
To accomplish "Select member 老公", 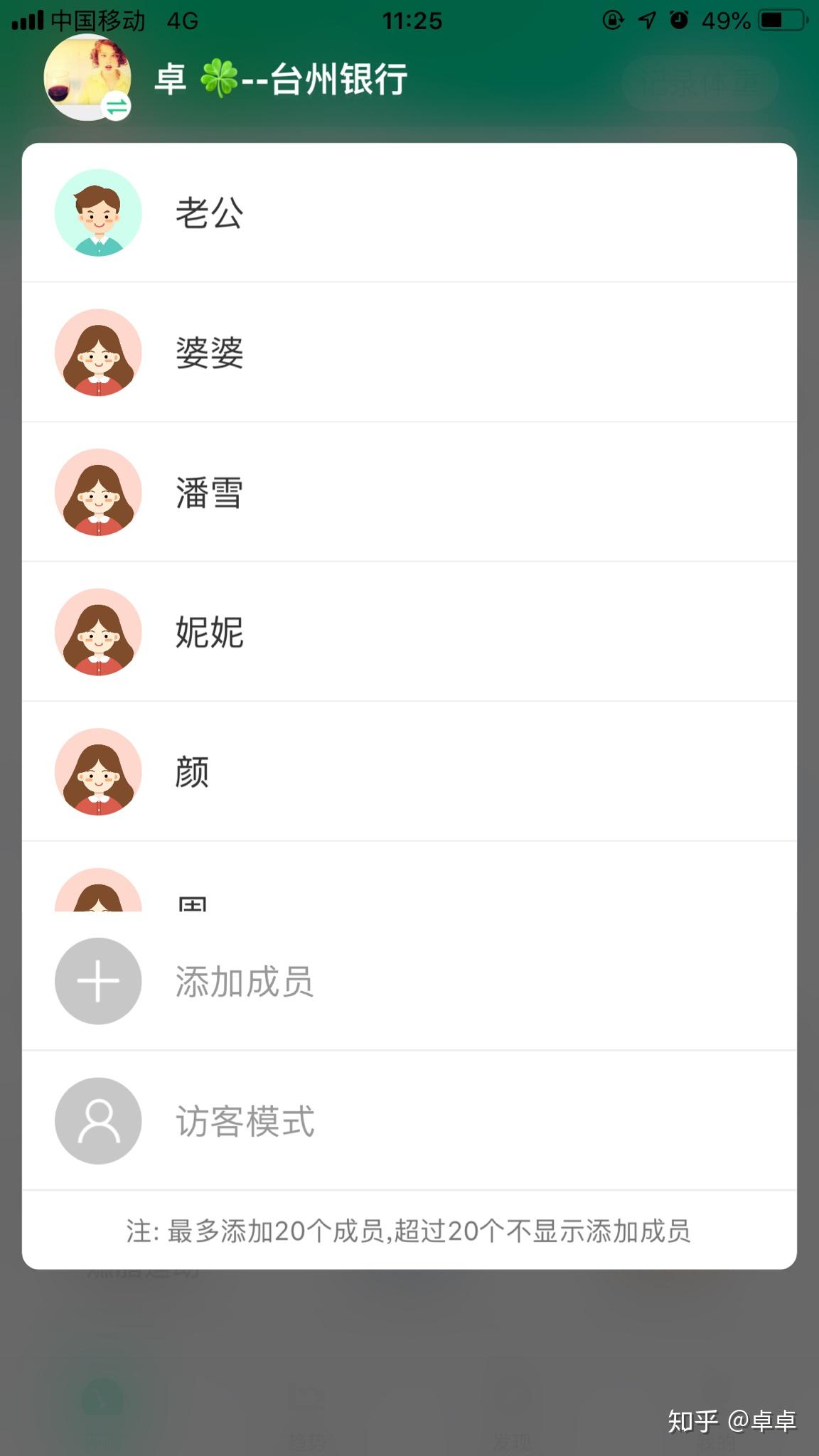I will click(x=409, y=213).
